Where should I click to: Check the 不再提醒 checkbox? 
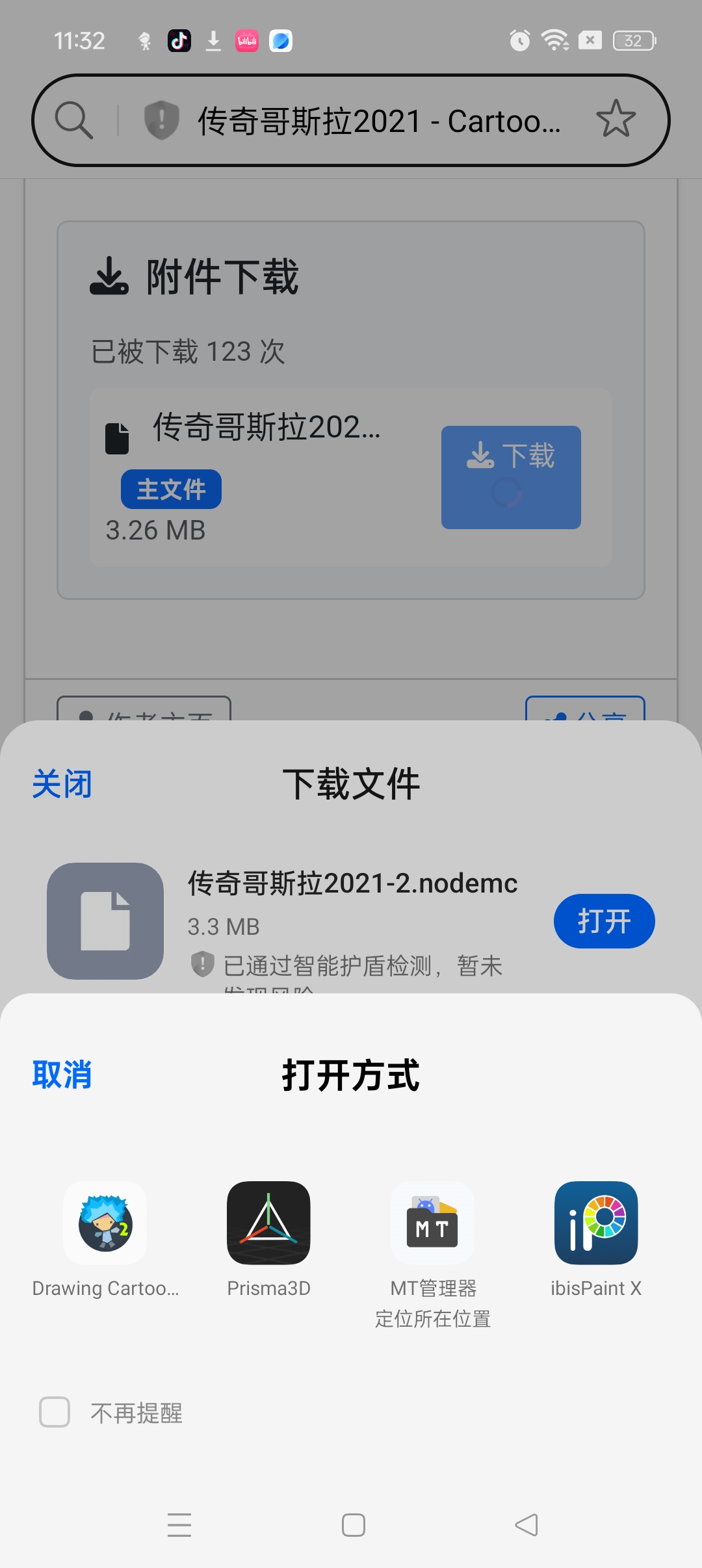[55, 1412]
